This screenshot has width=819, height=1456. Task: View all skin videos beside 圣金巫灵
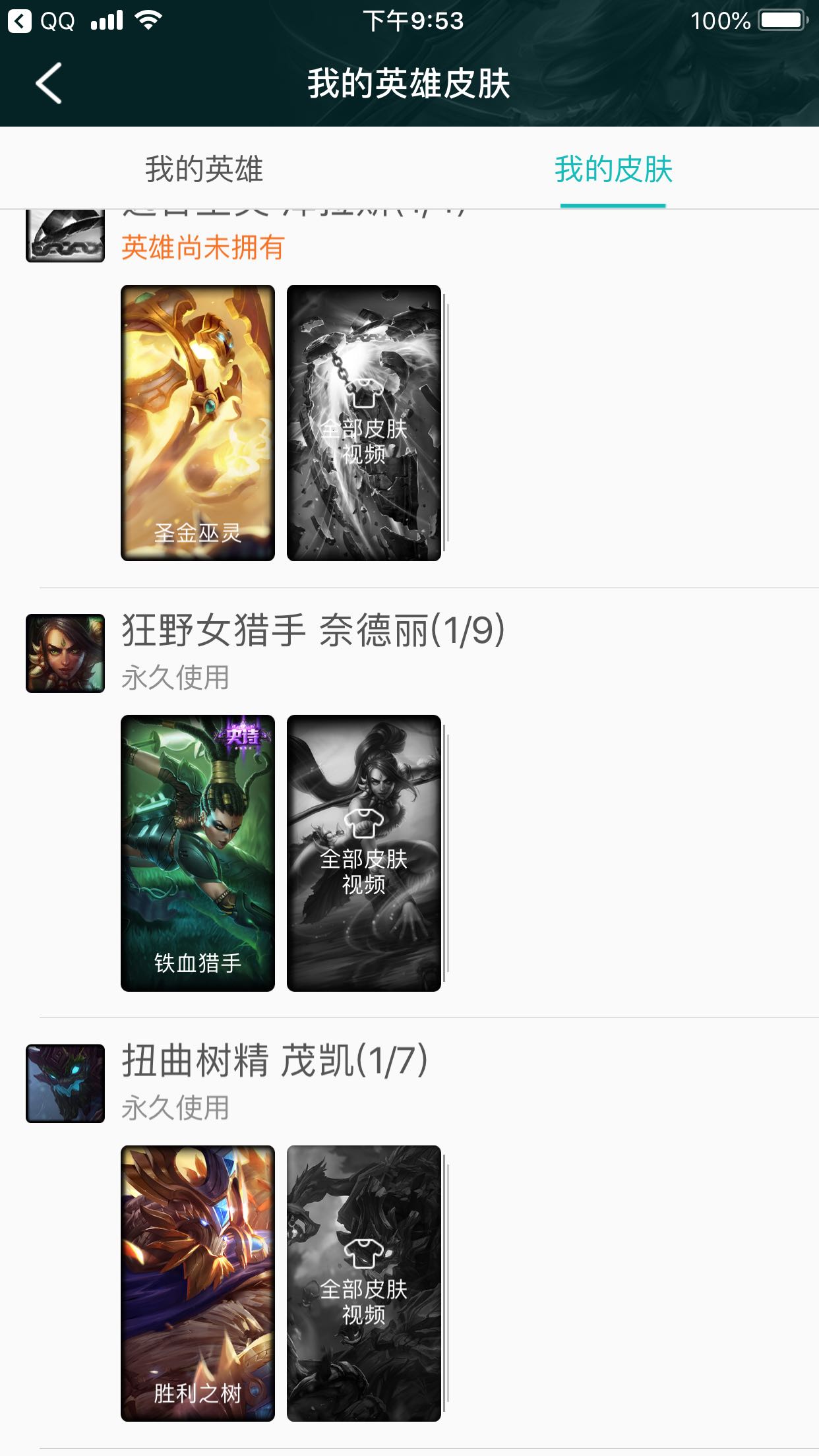[364, 423]
